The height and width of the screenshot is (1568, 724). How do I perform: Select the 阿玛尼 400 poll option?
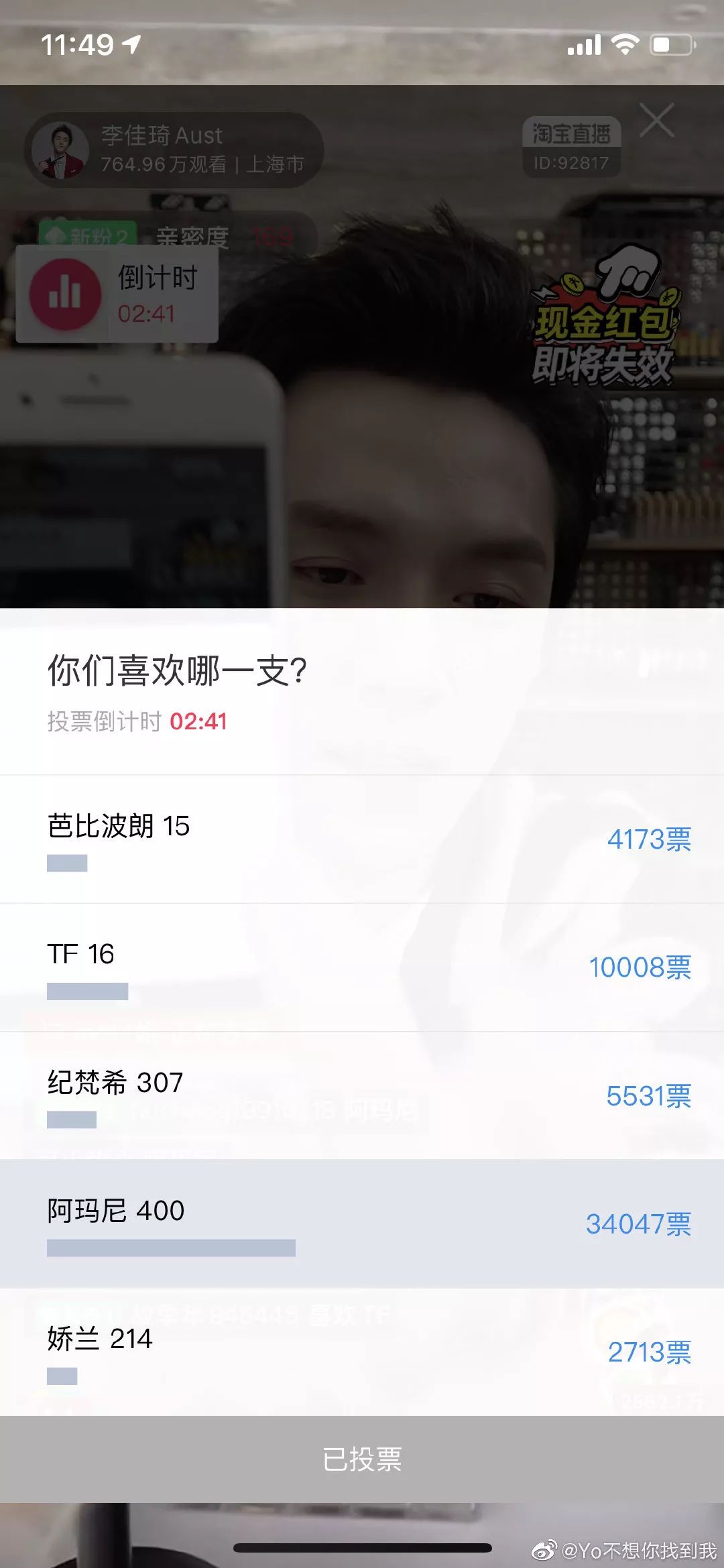coord(362,1223)
